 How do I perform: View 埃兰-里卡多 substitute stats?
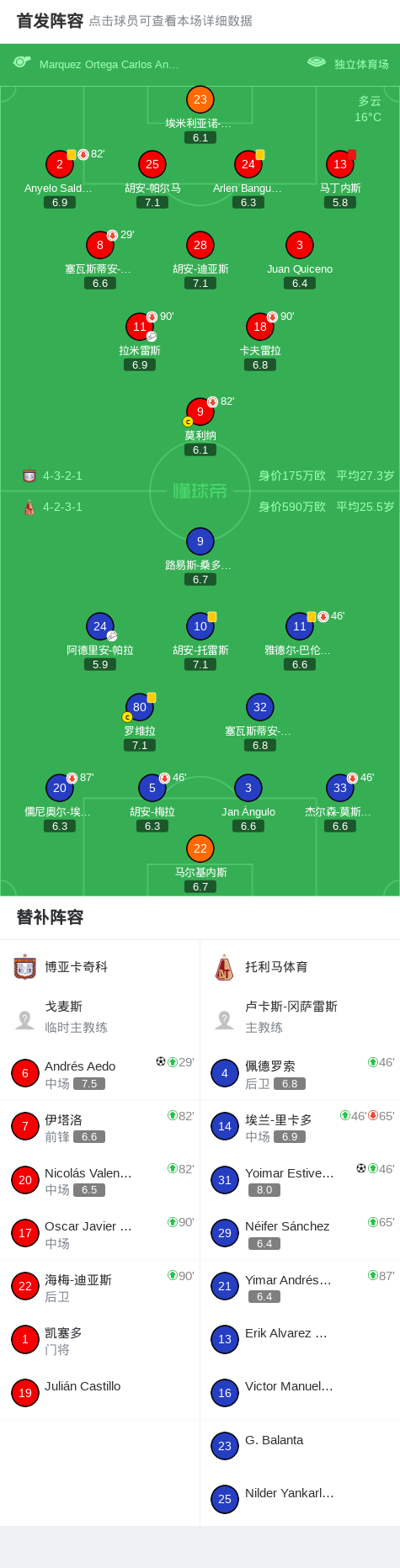point(300,1126)
